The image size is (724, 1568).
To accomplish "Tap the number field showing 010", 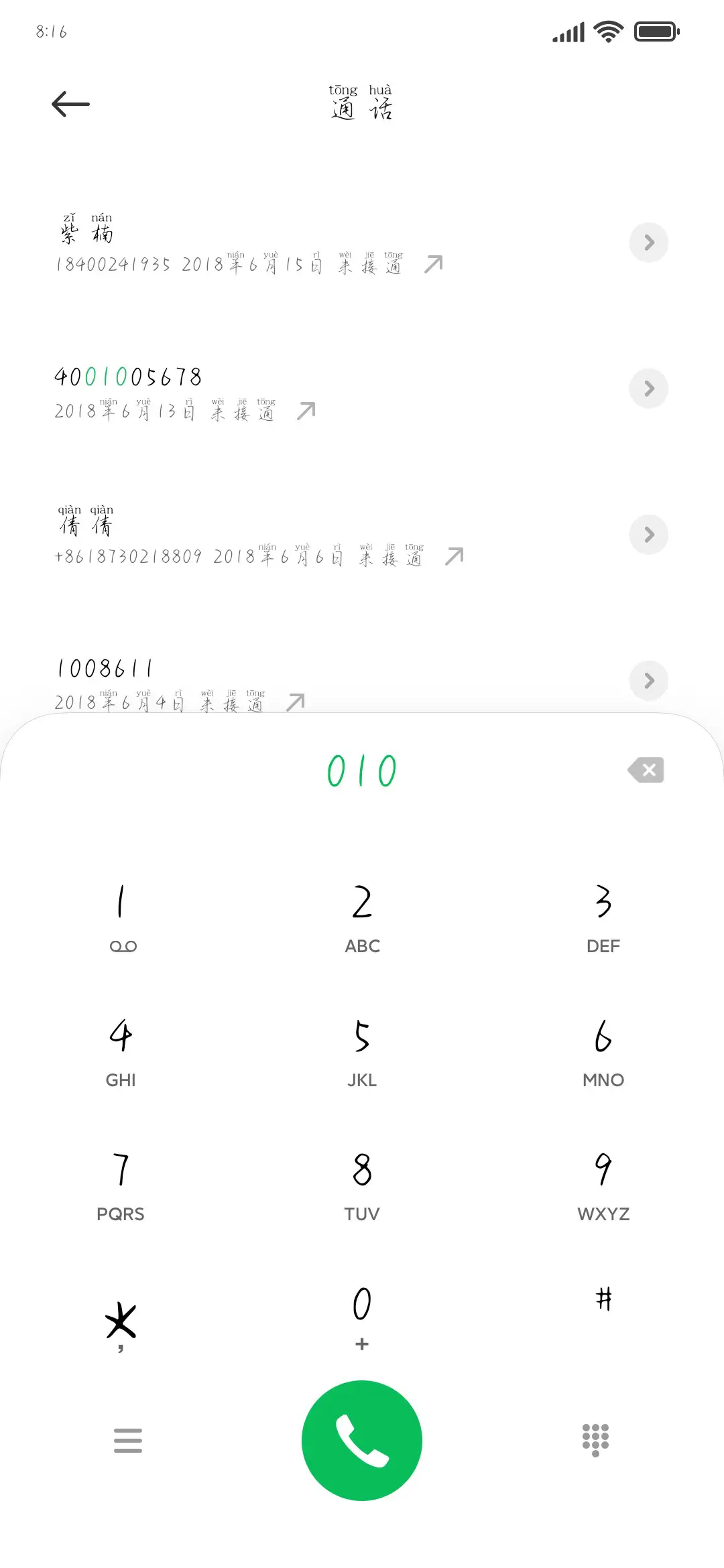I will pos(361,771).
